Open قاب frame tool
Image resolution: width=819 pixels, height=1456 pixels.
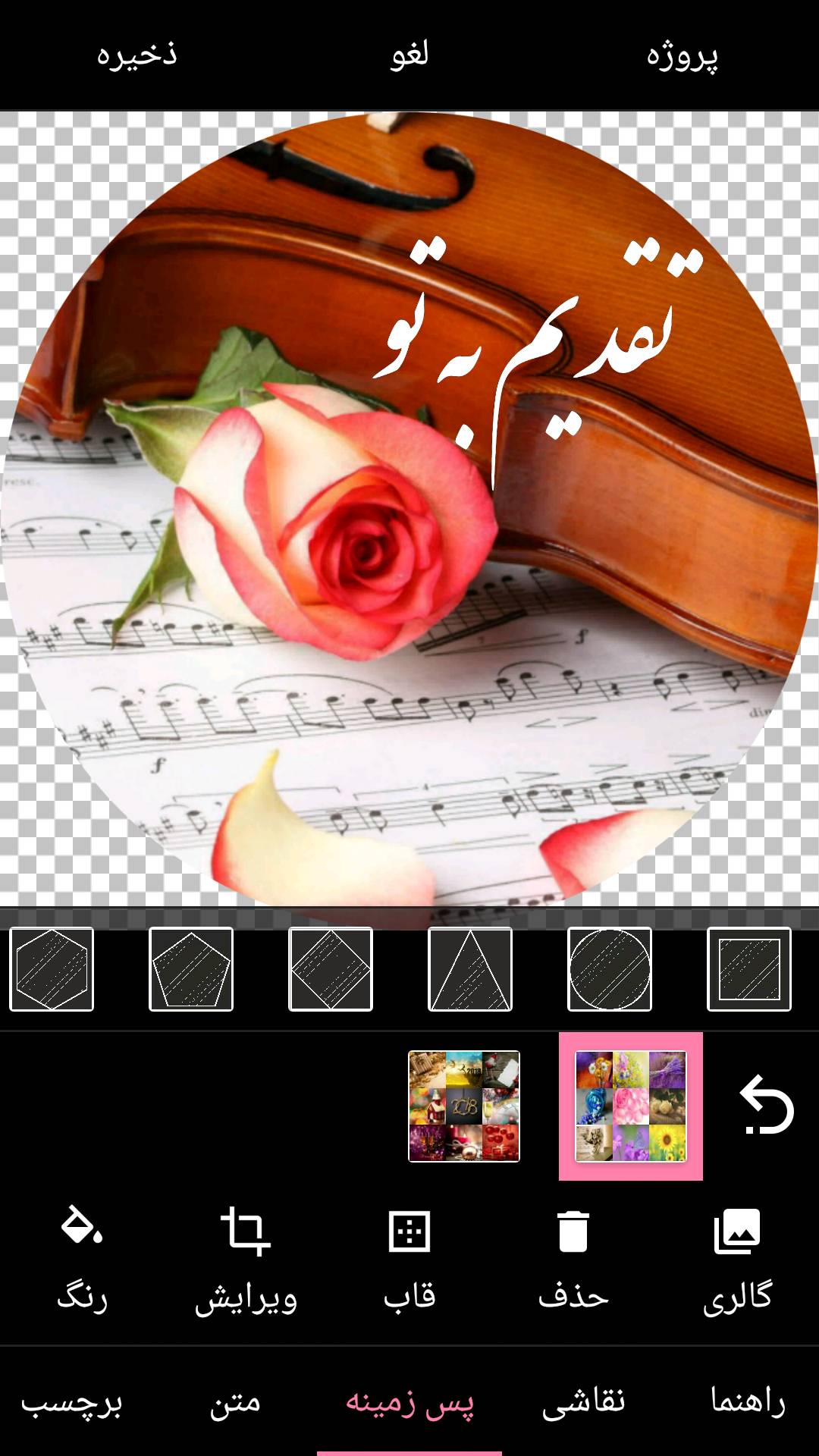409,1259
